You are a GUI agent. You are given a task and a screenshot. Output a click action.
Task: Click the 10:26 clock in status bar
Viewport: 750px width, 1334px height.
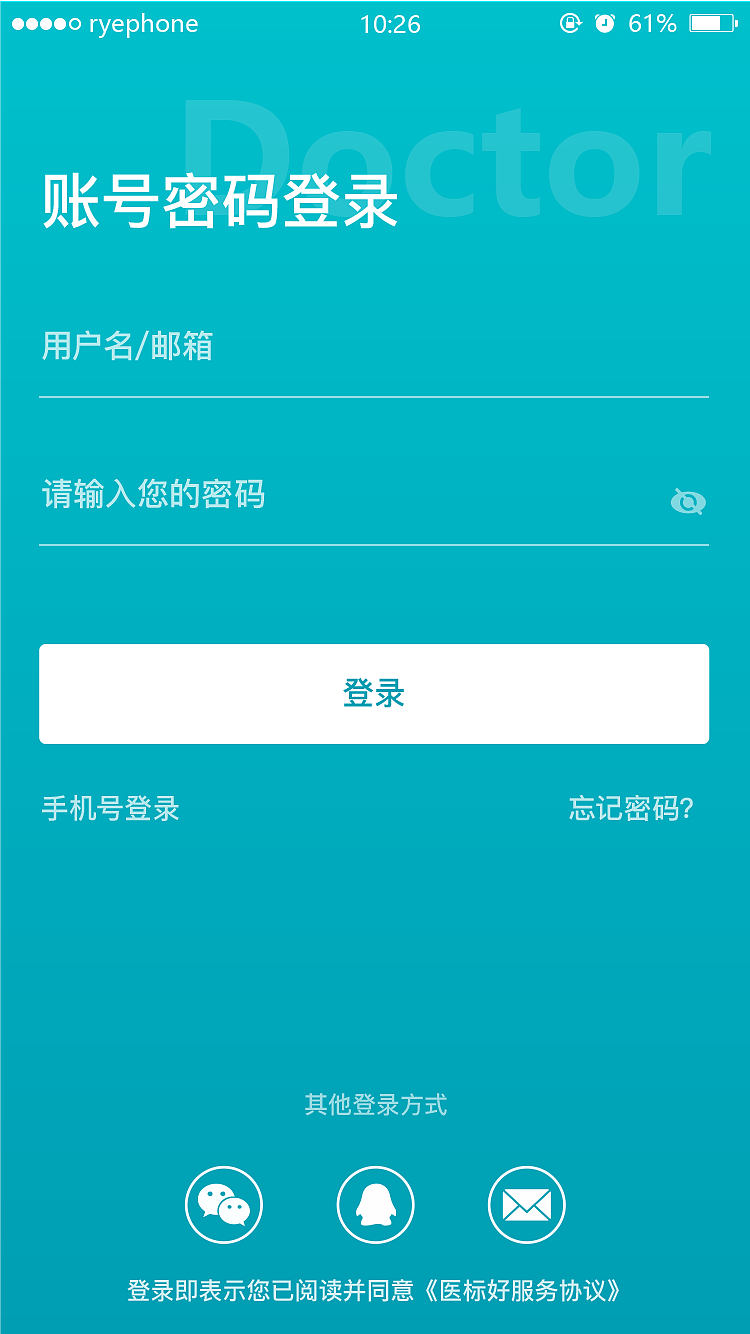tap(392, 24)
